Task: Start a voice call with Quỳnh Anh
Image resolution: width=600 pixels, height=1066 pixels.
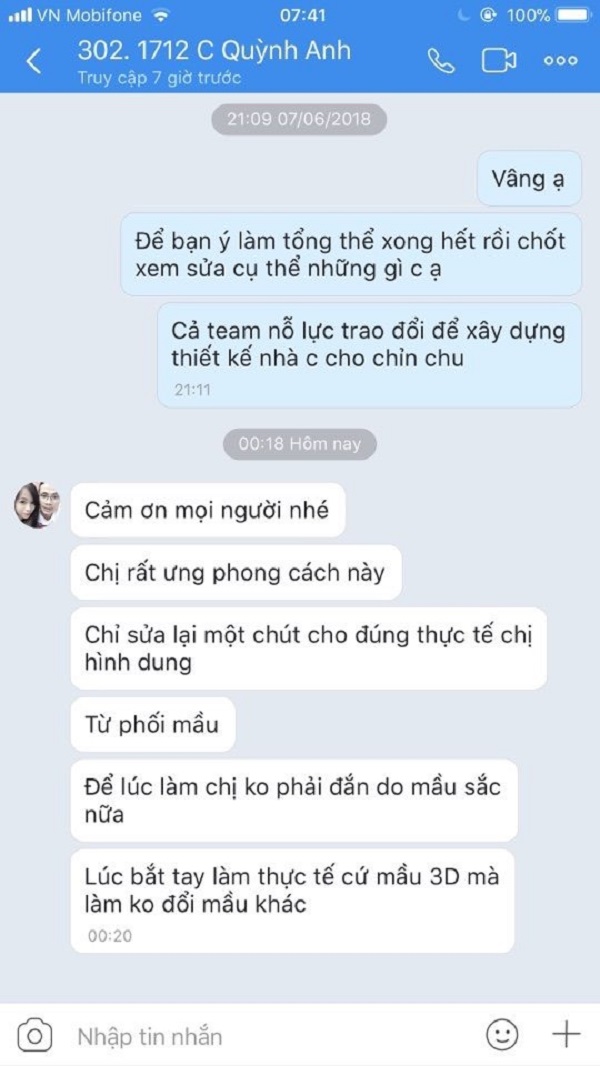Action: 440,61
